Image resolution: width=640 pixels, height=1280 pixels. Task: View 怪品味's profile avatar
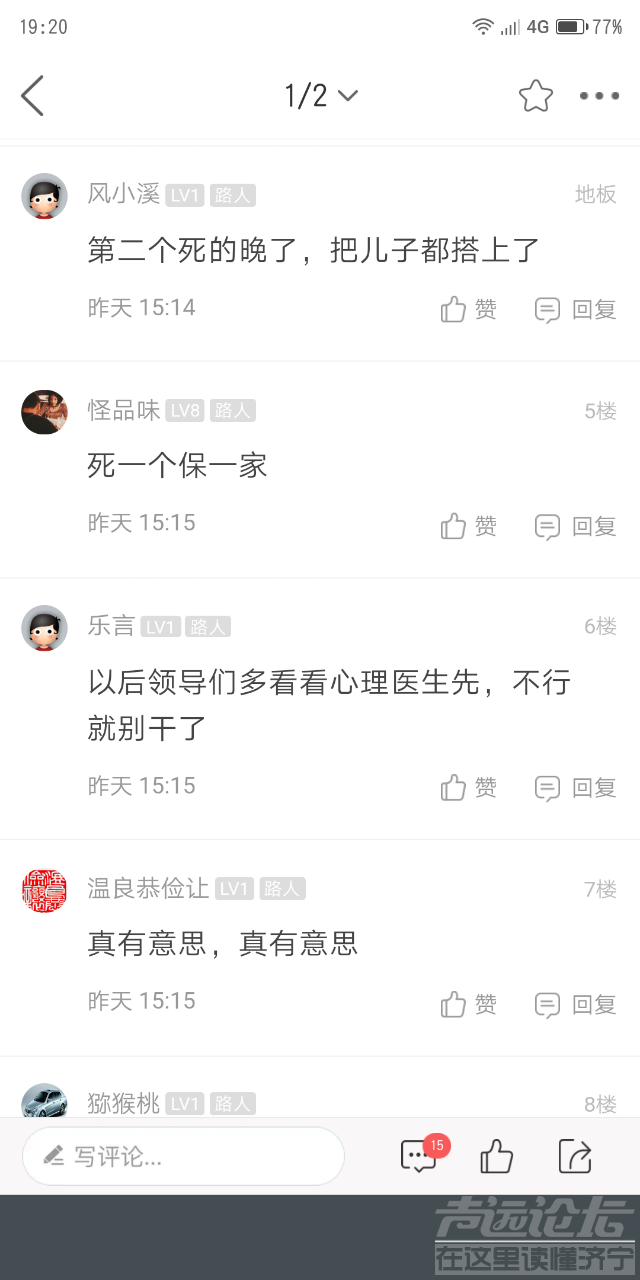click(x=45, y=412)
